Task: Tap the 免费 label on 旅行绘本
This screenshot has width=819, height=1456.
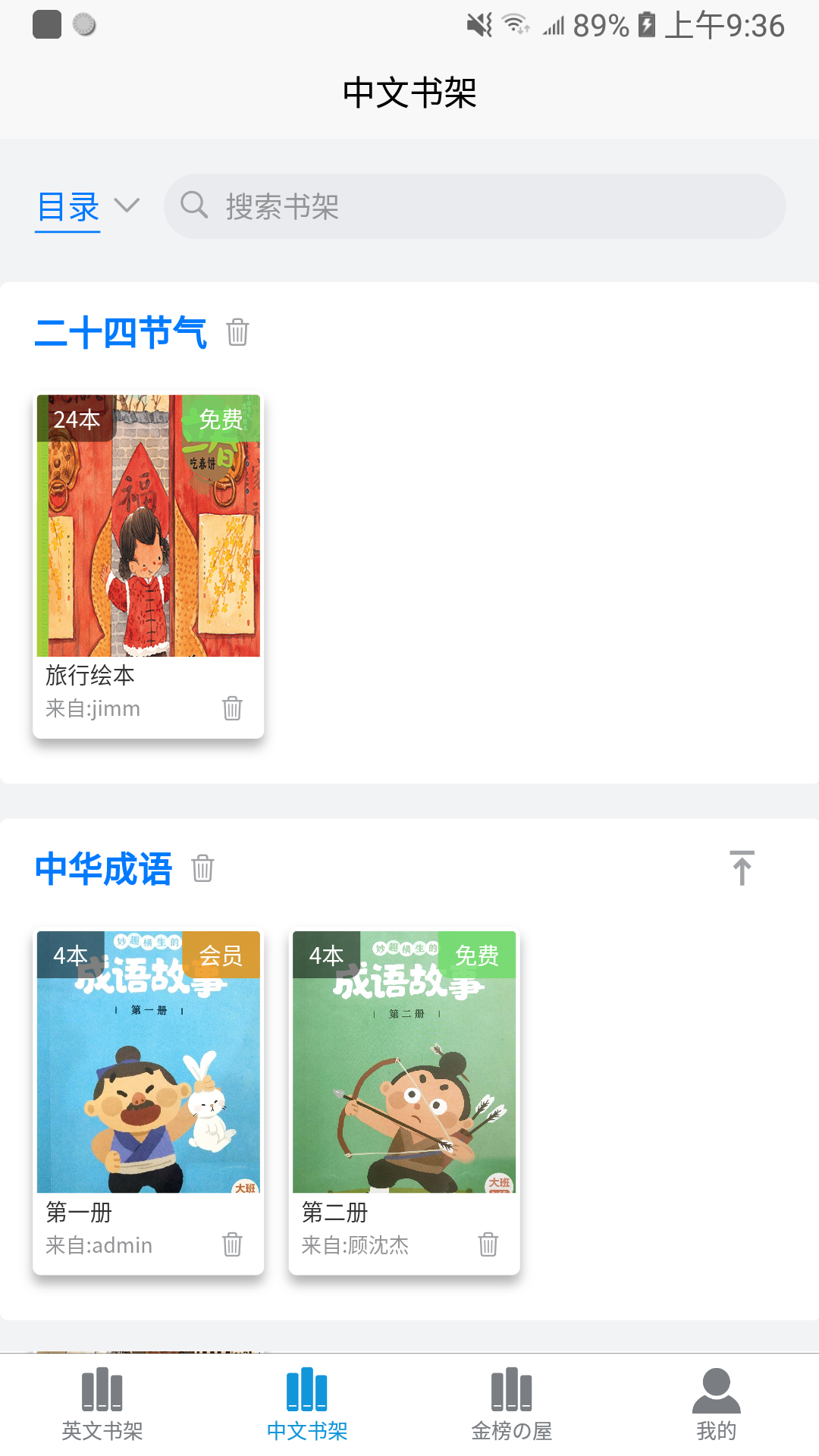Action: click(222, 419)
